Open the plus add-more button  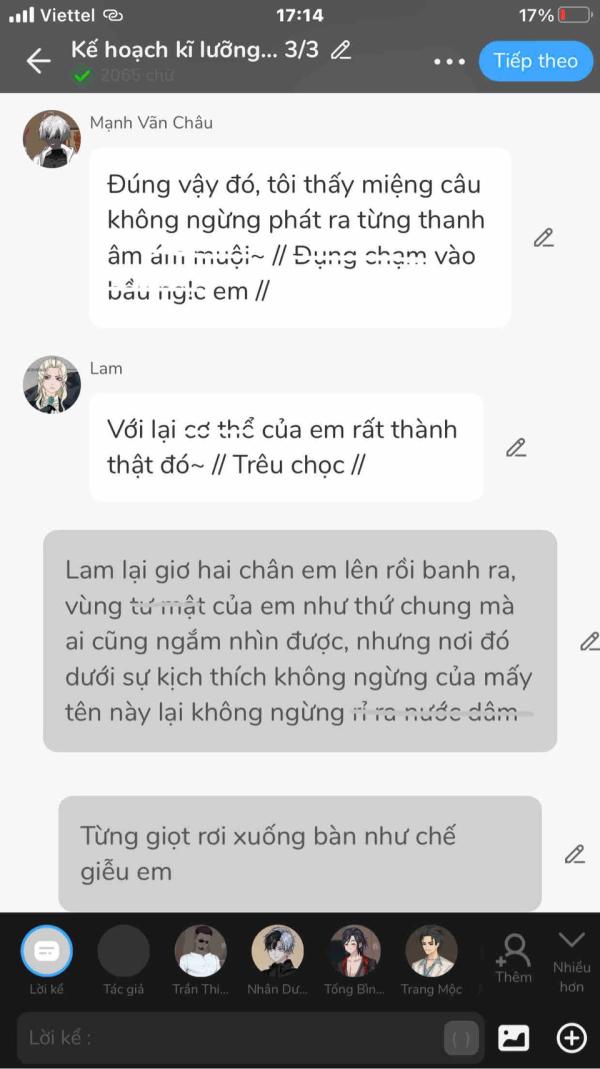pos(571,1038)
